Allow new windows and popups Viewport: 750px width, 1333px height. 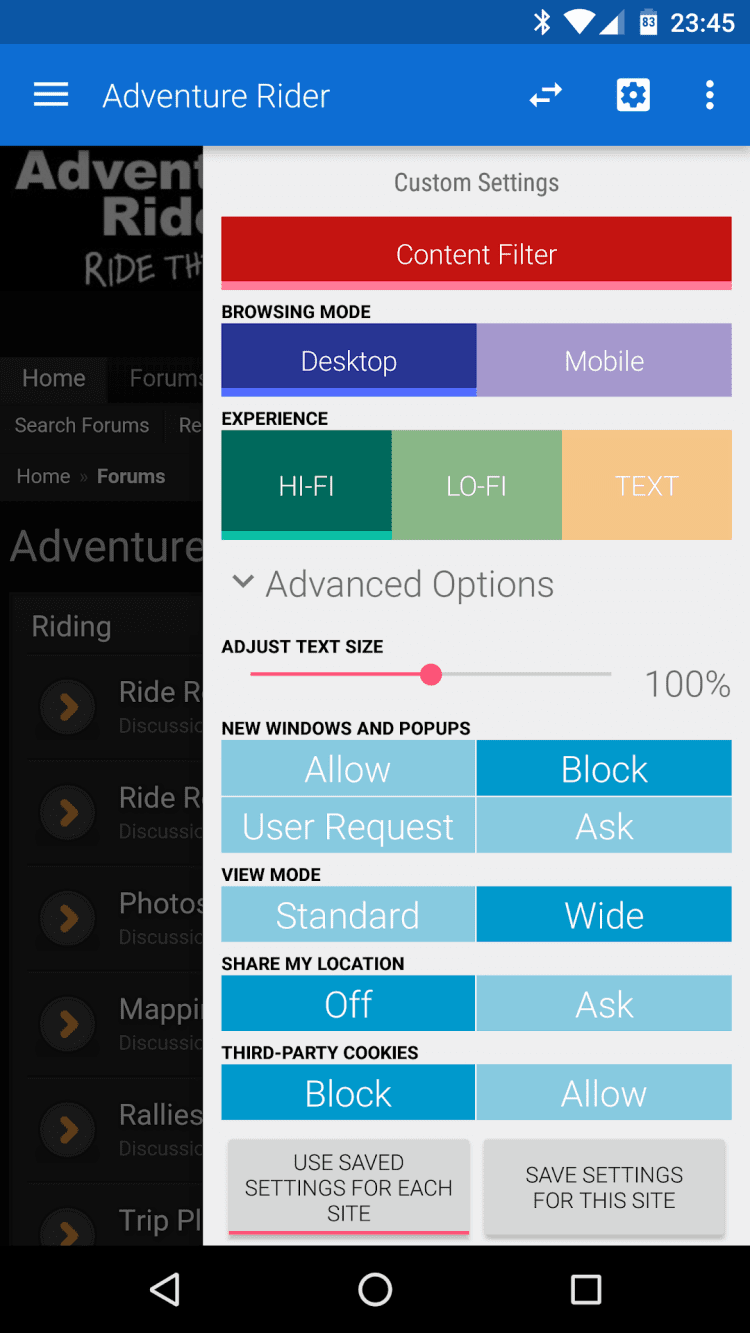click(x=348, y=769)
